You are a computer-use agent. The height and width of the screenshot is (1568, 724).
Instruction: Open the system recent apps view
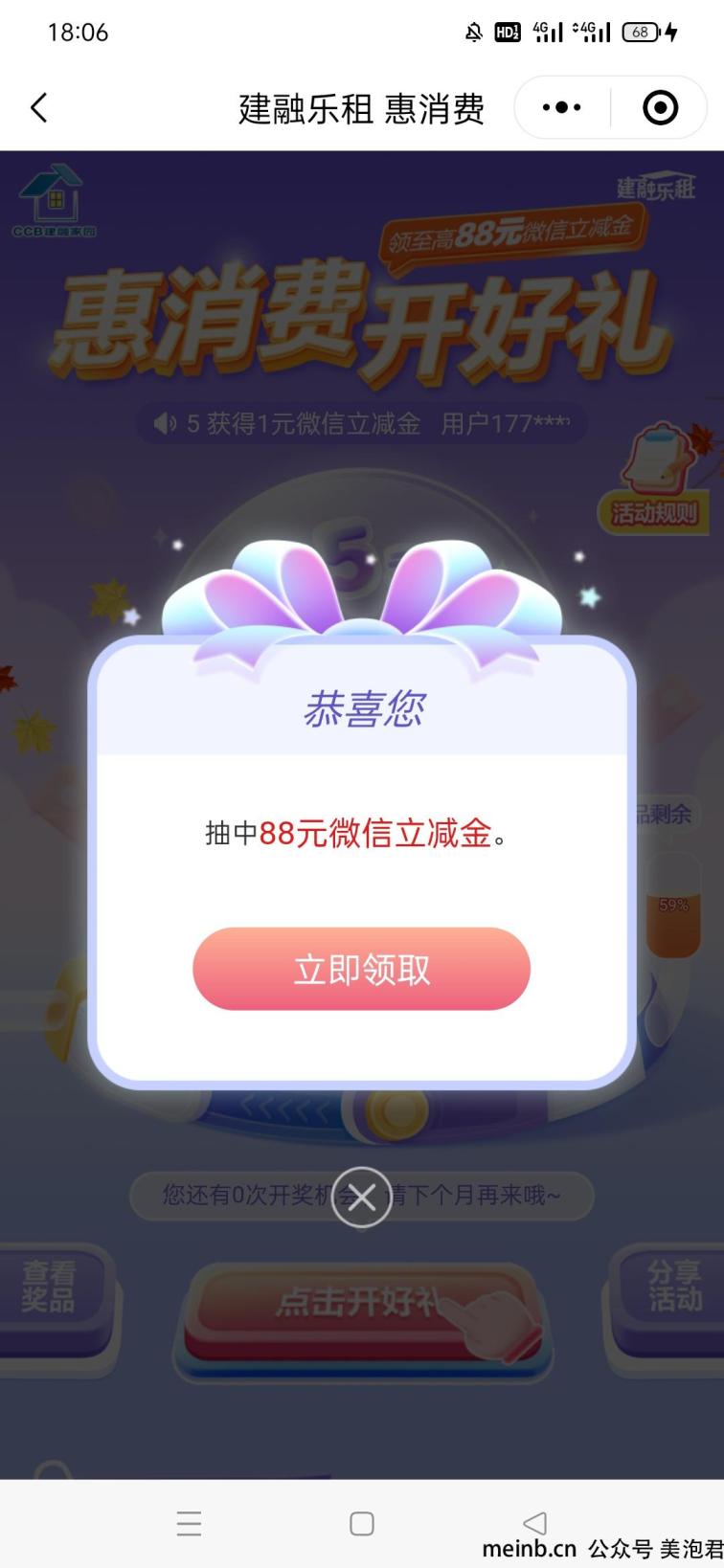pos(189,1523)
